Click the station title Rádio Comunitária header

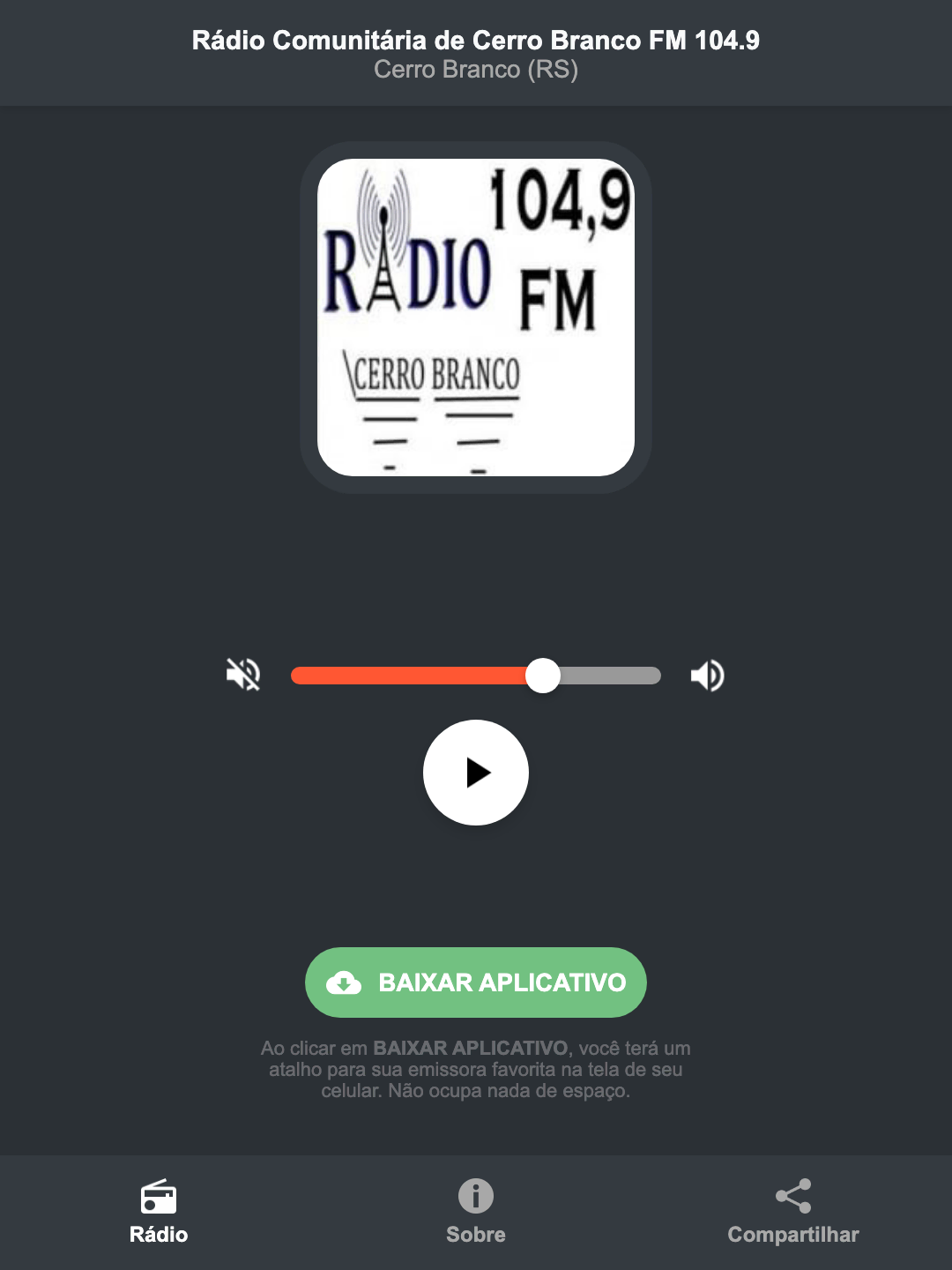476,39
